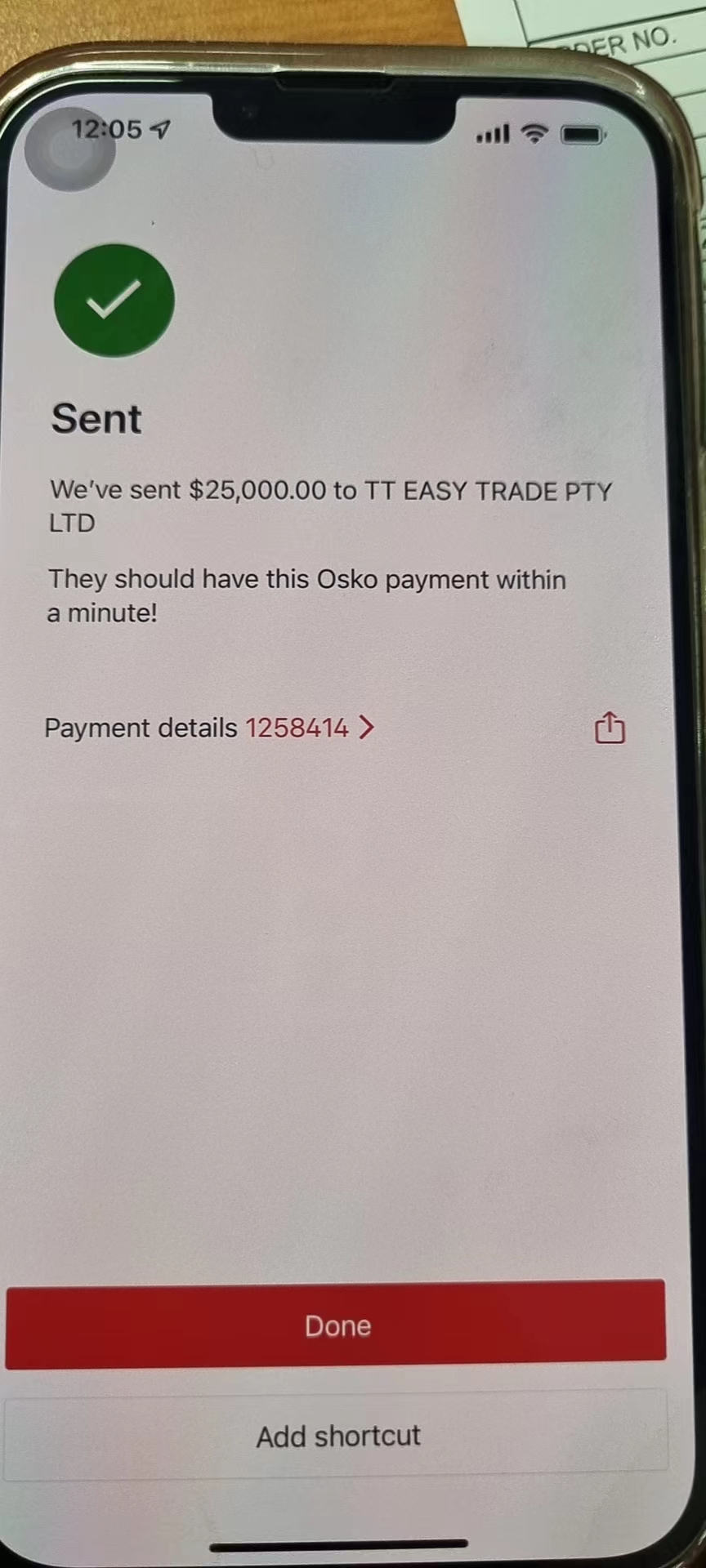This screenshot has height=1568, width=706.
Task: Add shortcut for this payment
Action: [x=336, y=1436]
